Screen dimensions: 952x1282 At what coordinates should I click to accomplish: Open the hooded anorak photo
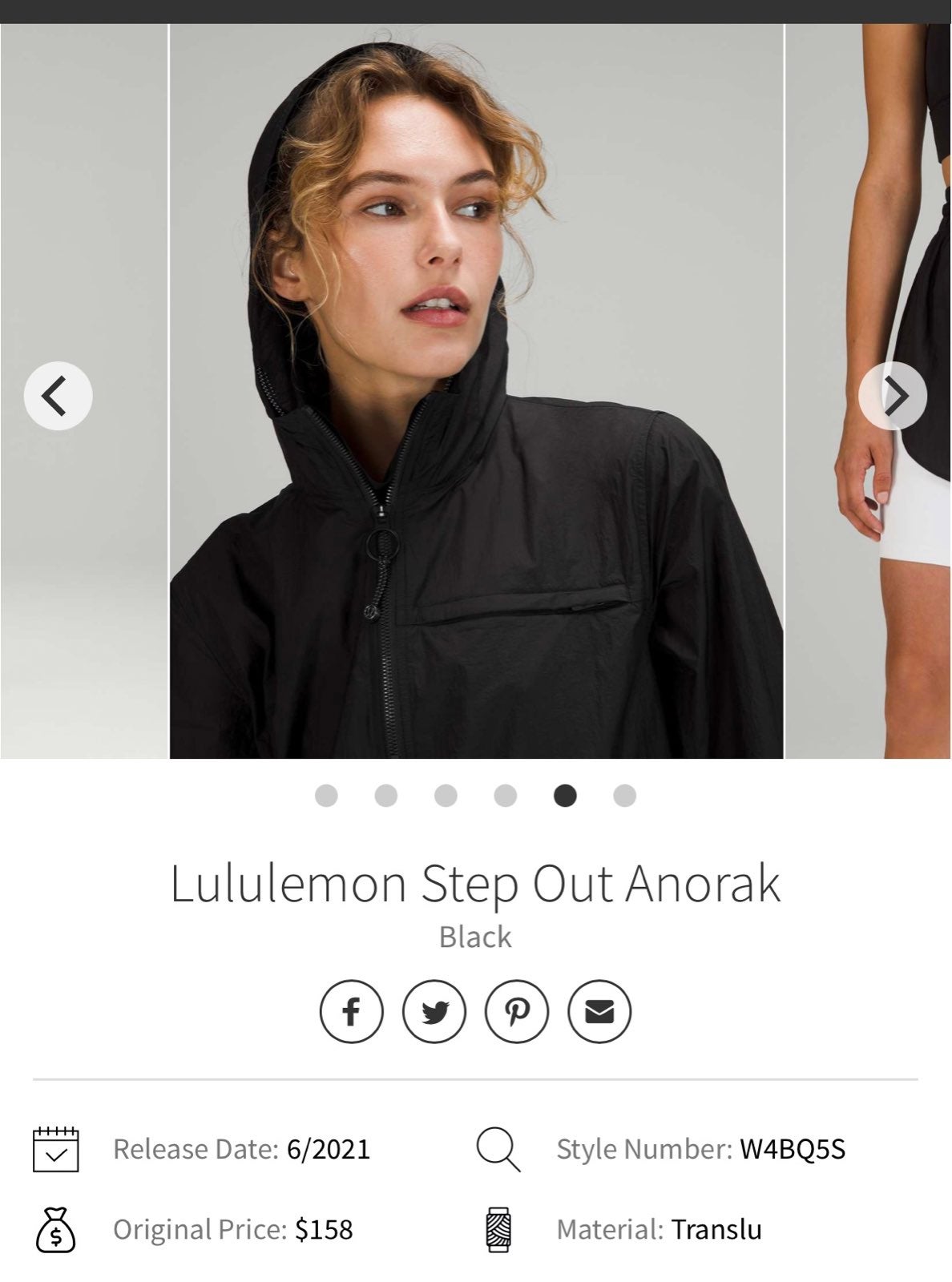[x=476, y=391]
